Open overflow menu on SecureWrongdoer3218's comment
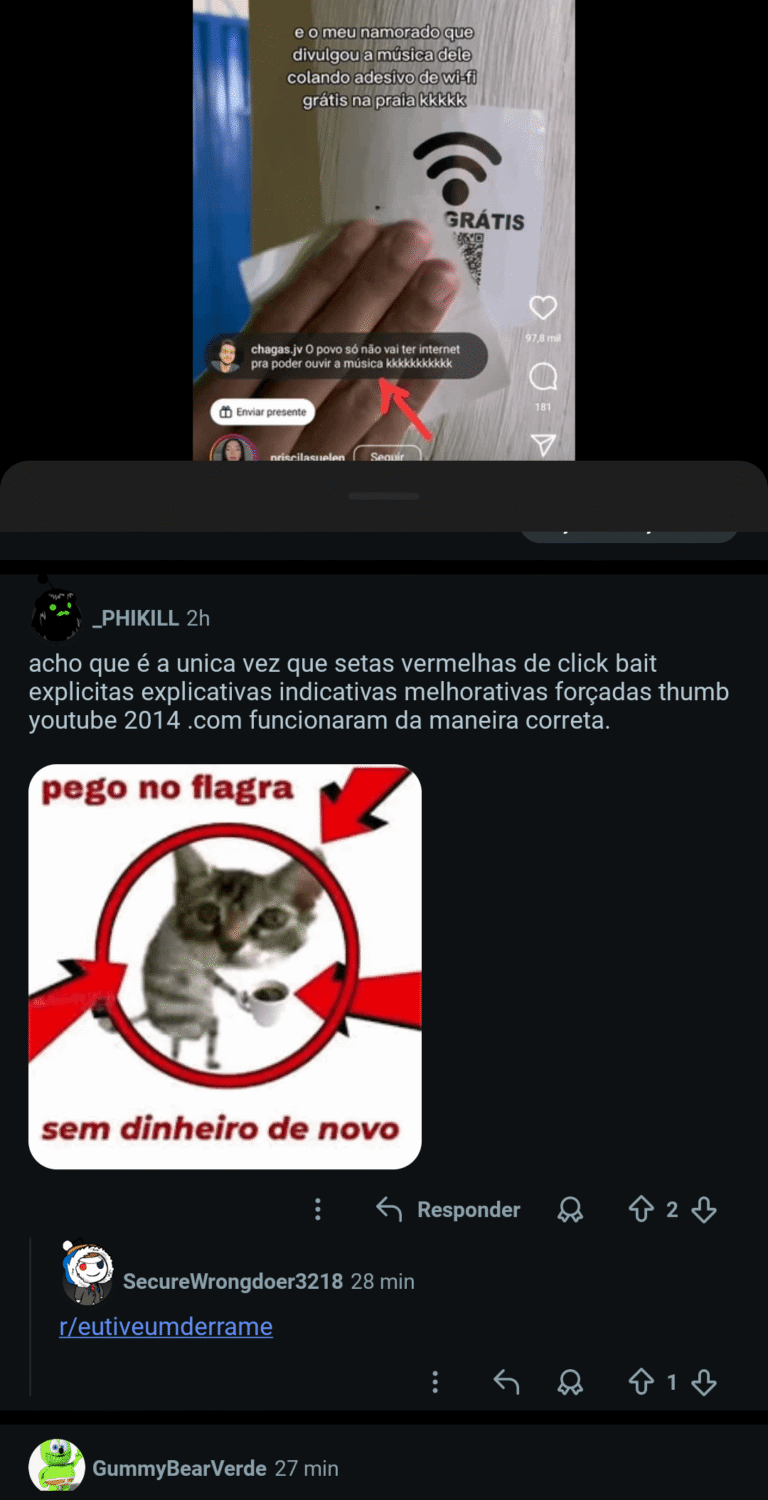The image size is (768, 1500). (435, 1382)
